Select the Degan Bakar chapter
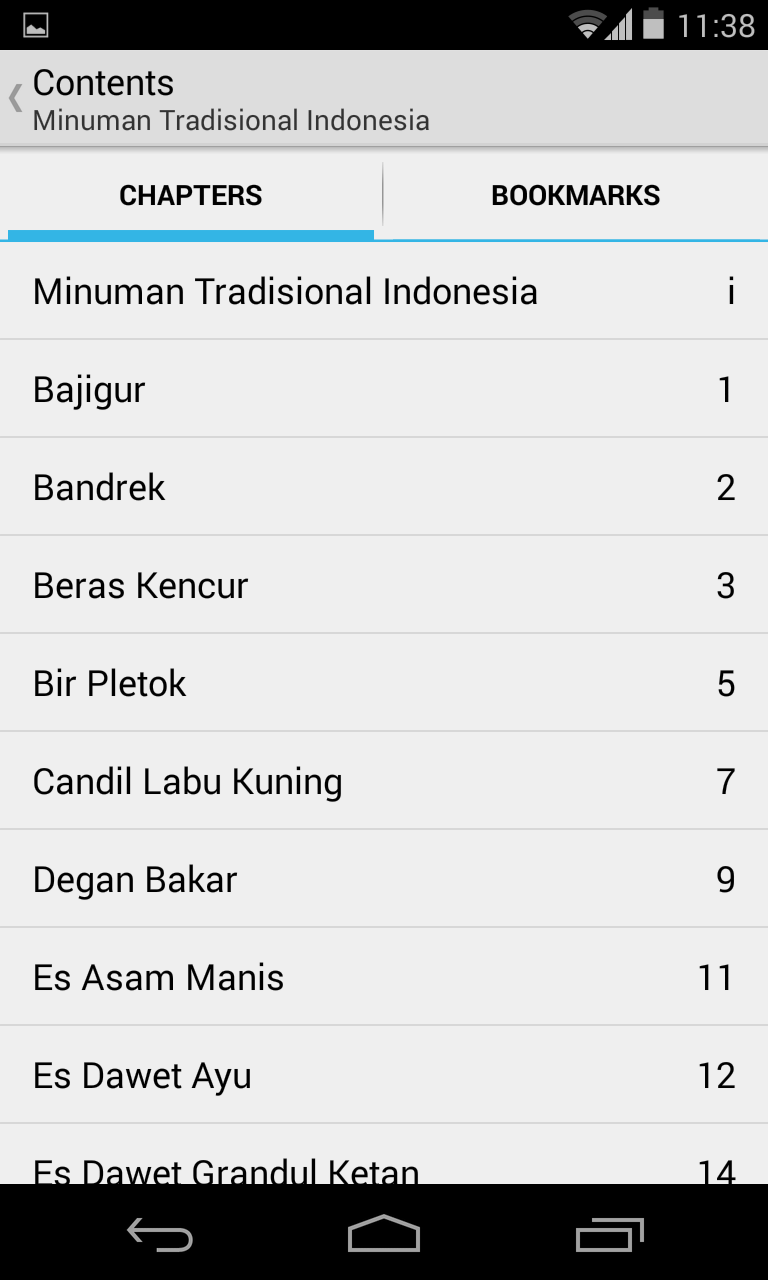This screenshot has width=768, height=1280. tap(384, 879)
